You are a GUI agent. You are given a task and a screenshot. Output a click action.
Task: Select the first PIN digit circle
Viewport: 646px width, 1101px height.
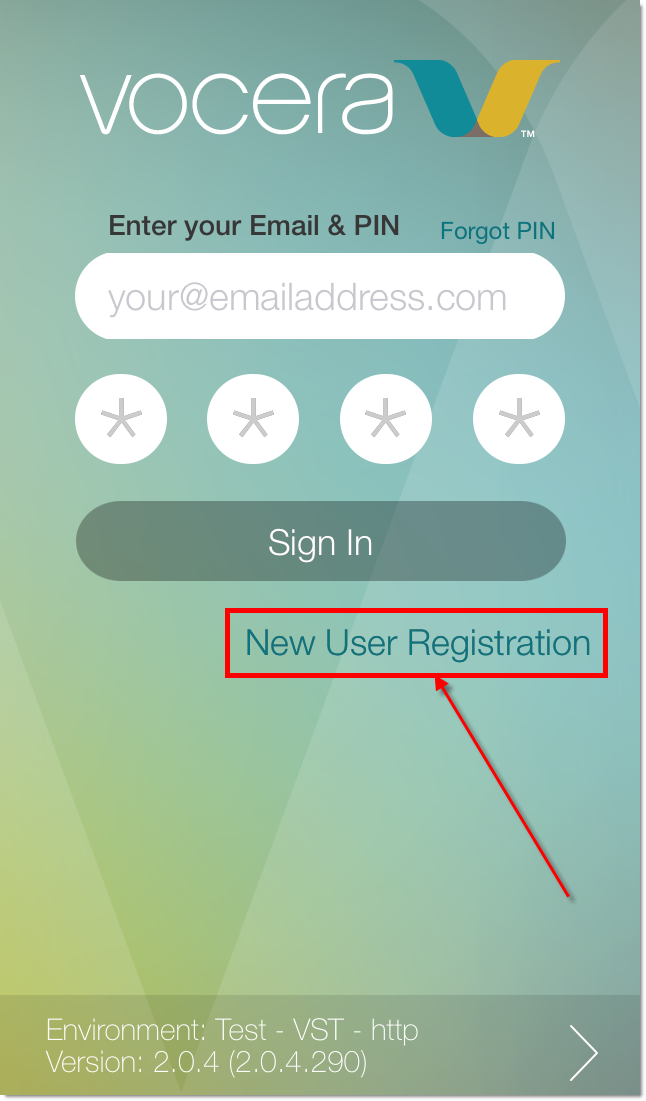(121, 418)
